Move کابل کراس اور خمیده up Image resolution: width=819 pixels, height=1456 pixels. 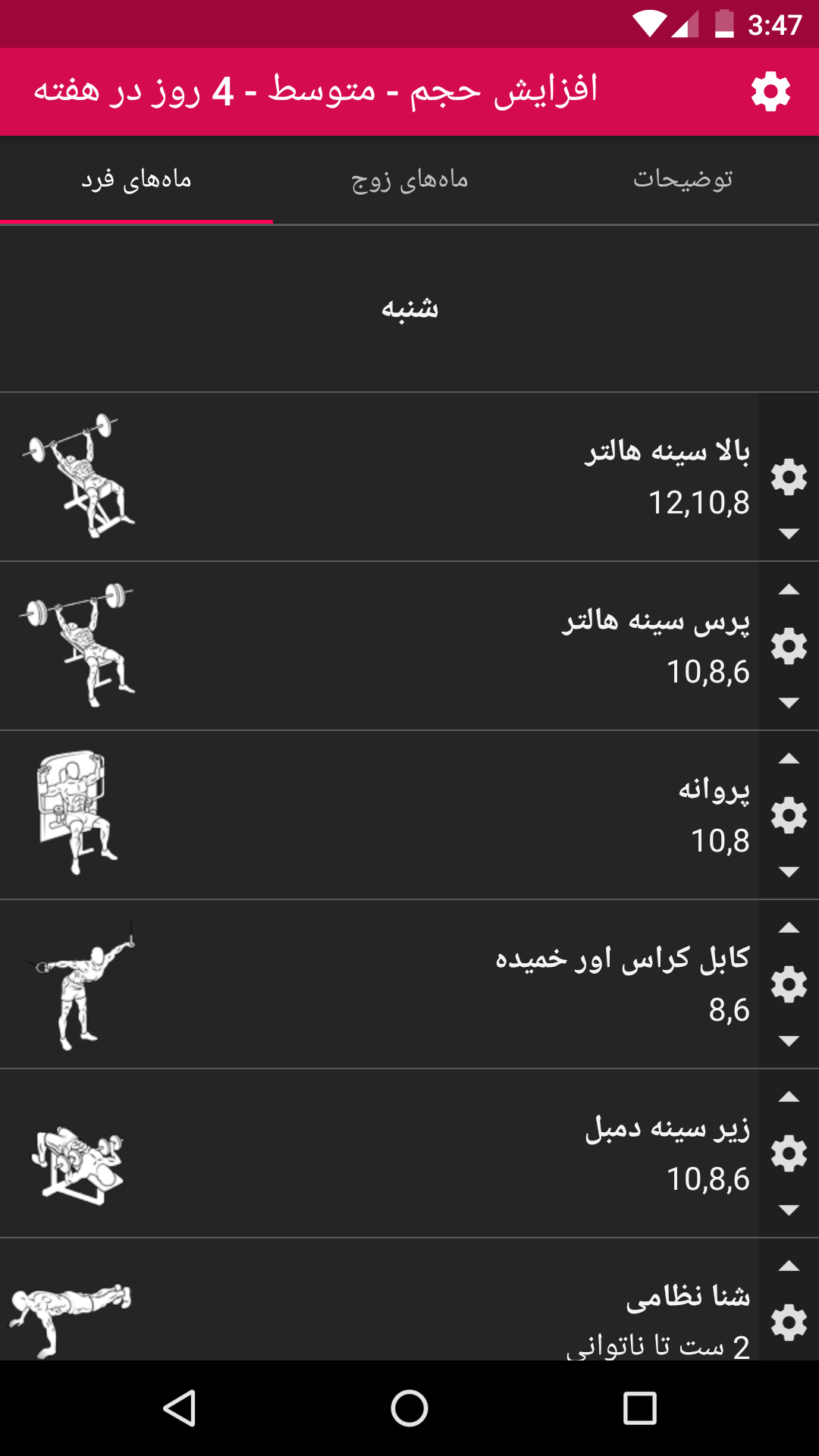tap(789, 928)
